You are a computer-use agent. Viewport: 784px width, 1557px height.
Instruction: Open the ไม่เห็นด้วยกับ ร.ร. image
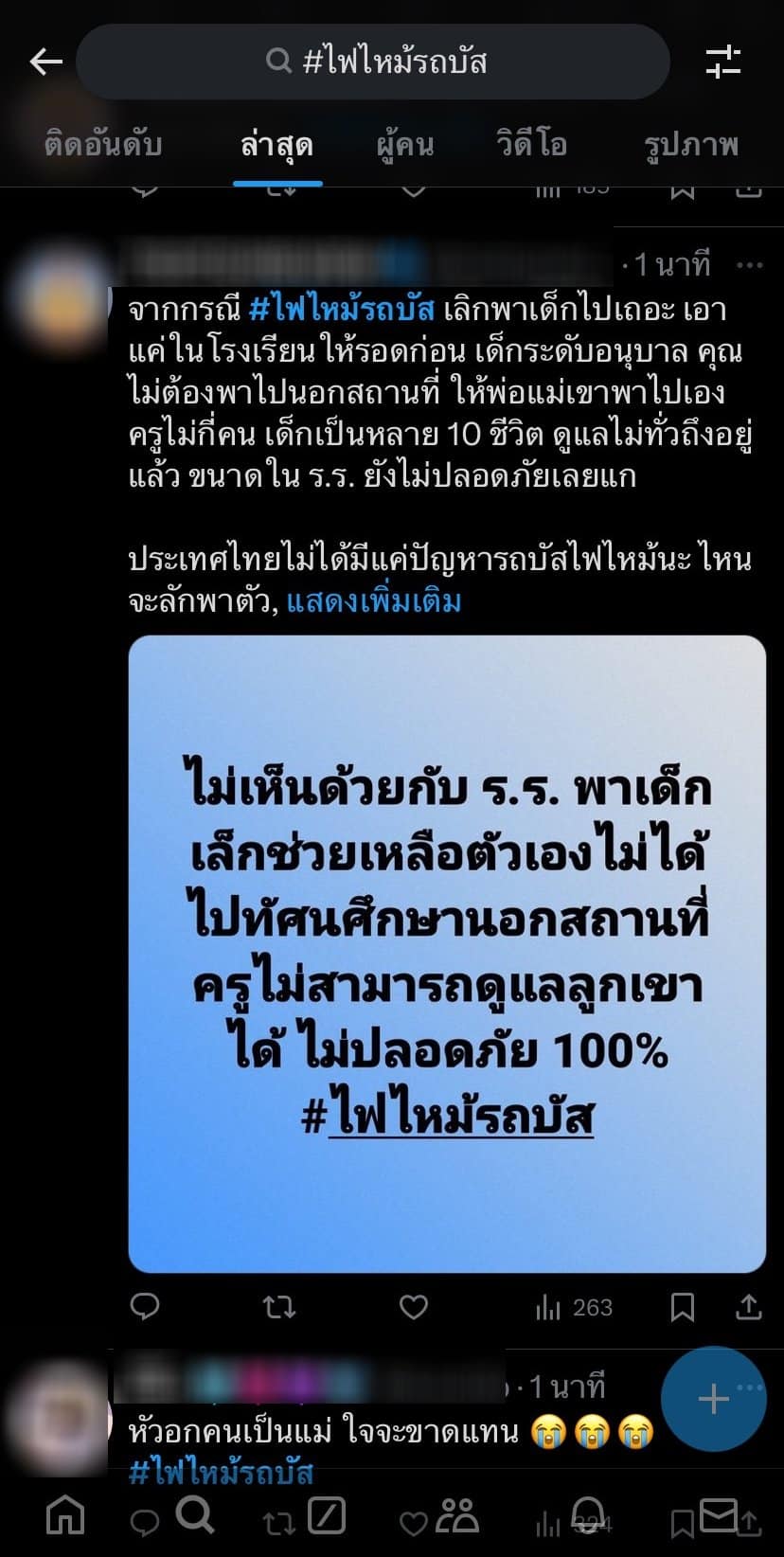447,954
